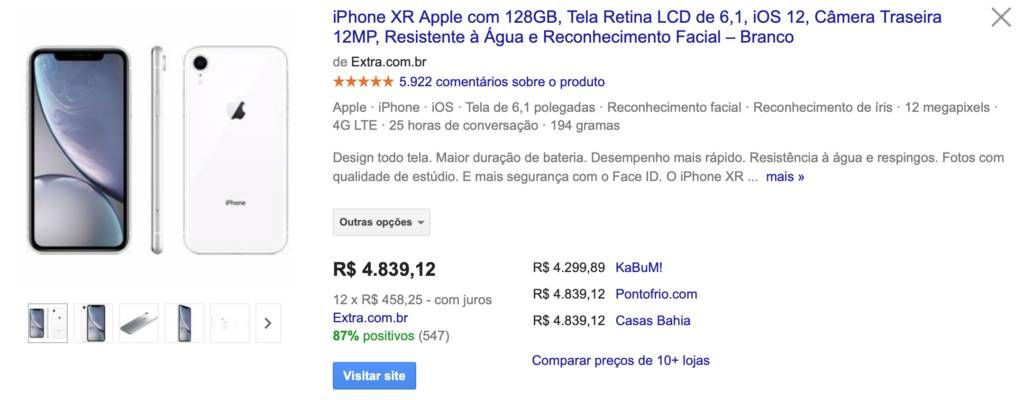Show the next image thumbnails with the arrow
Screen dimensions: 1024x400
[267, 323]
